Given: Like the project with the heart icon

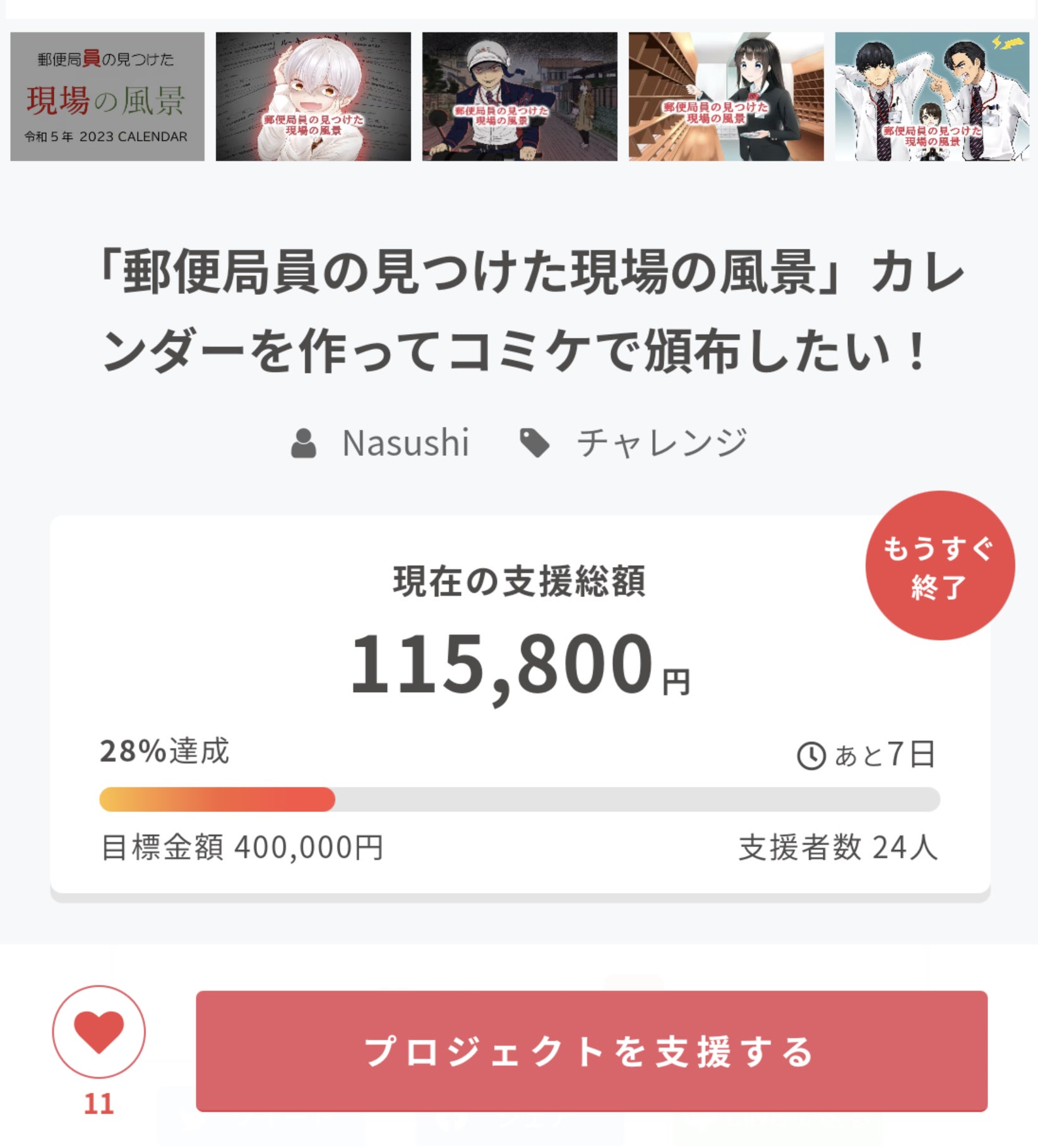Looking at the screenshot, I should pyautogui.click(x=98, y=1031).
